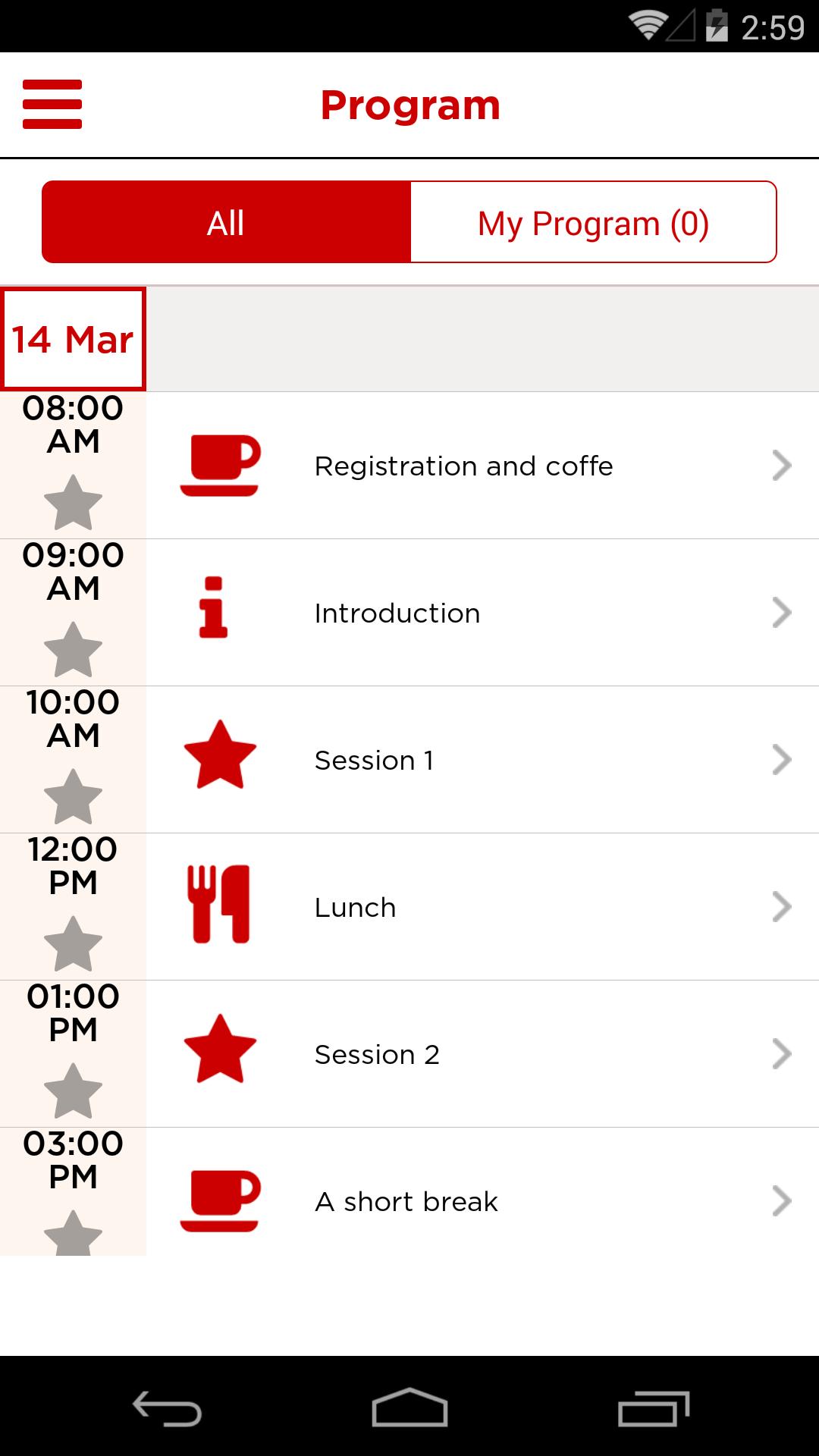The height and width of the screenshot is (1456, 819).
Task: Go back with the system back button
Action: 167,1409
